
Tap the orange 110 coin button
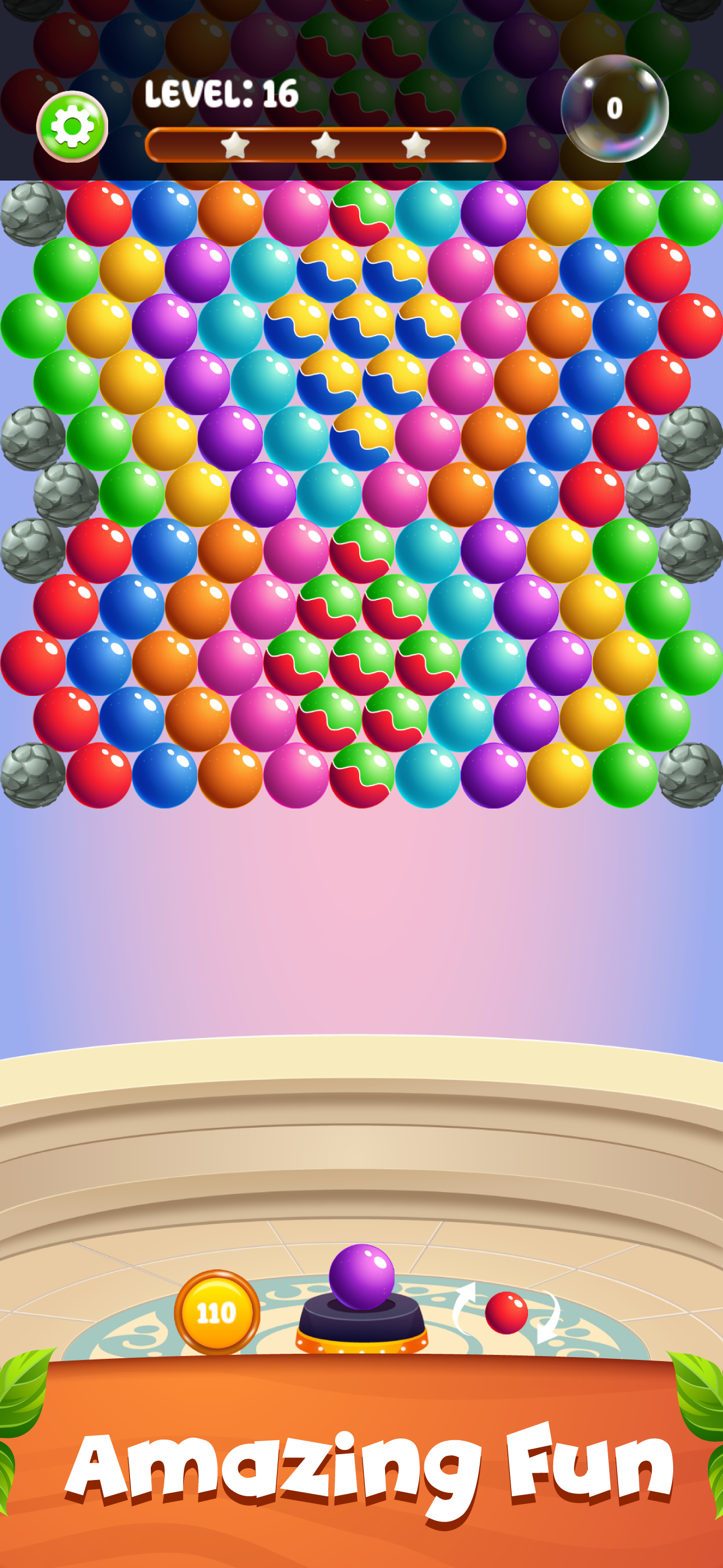(x=217, y=1312)
